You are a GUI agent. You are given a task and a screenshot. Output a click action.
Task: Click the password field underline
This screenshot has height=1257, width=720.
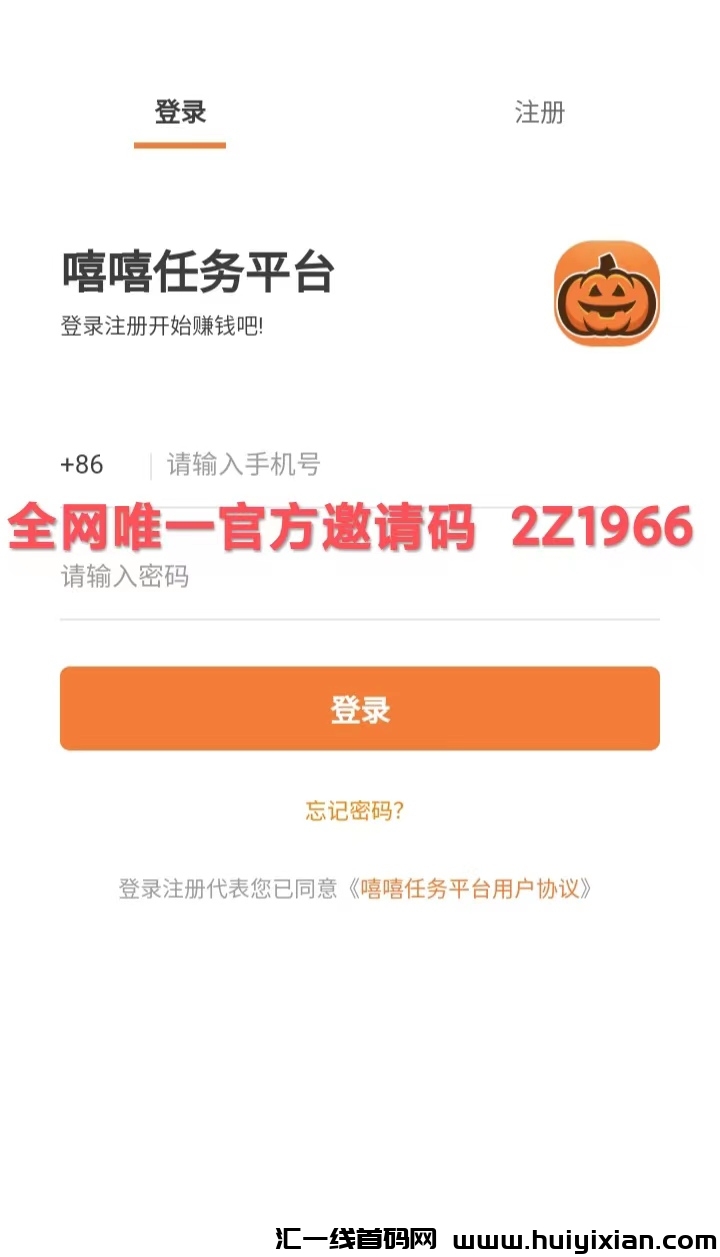pyautogui.click(x=360, y=620)
